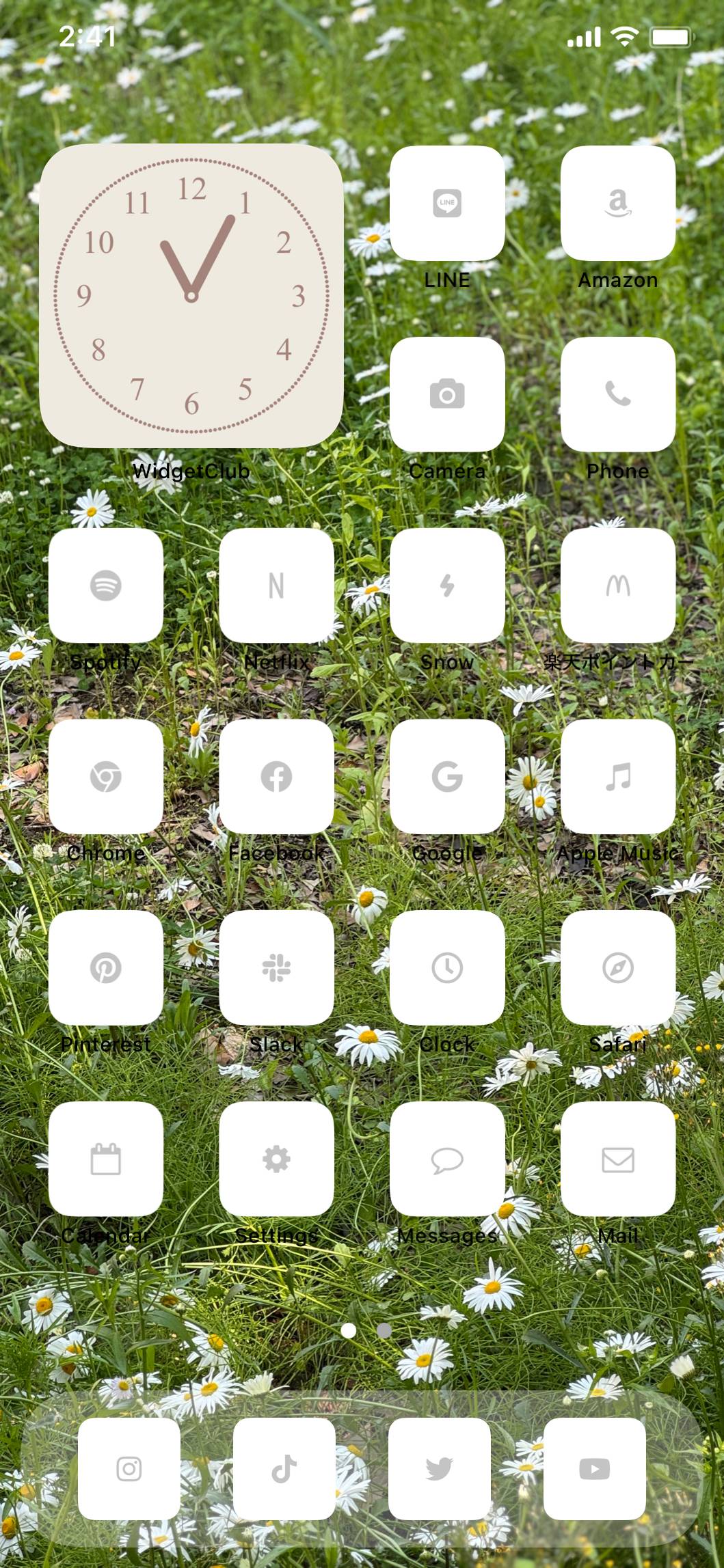Viewport: 724px width, 1568px height.
Task: Open YouTube from the dock
Action: (595, 1468)
